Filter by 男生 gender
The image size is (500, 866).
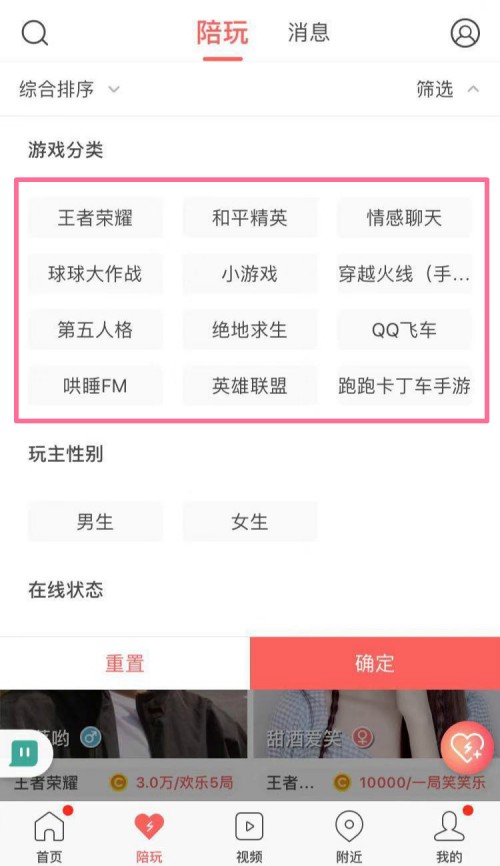click(x=95, y=521)
